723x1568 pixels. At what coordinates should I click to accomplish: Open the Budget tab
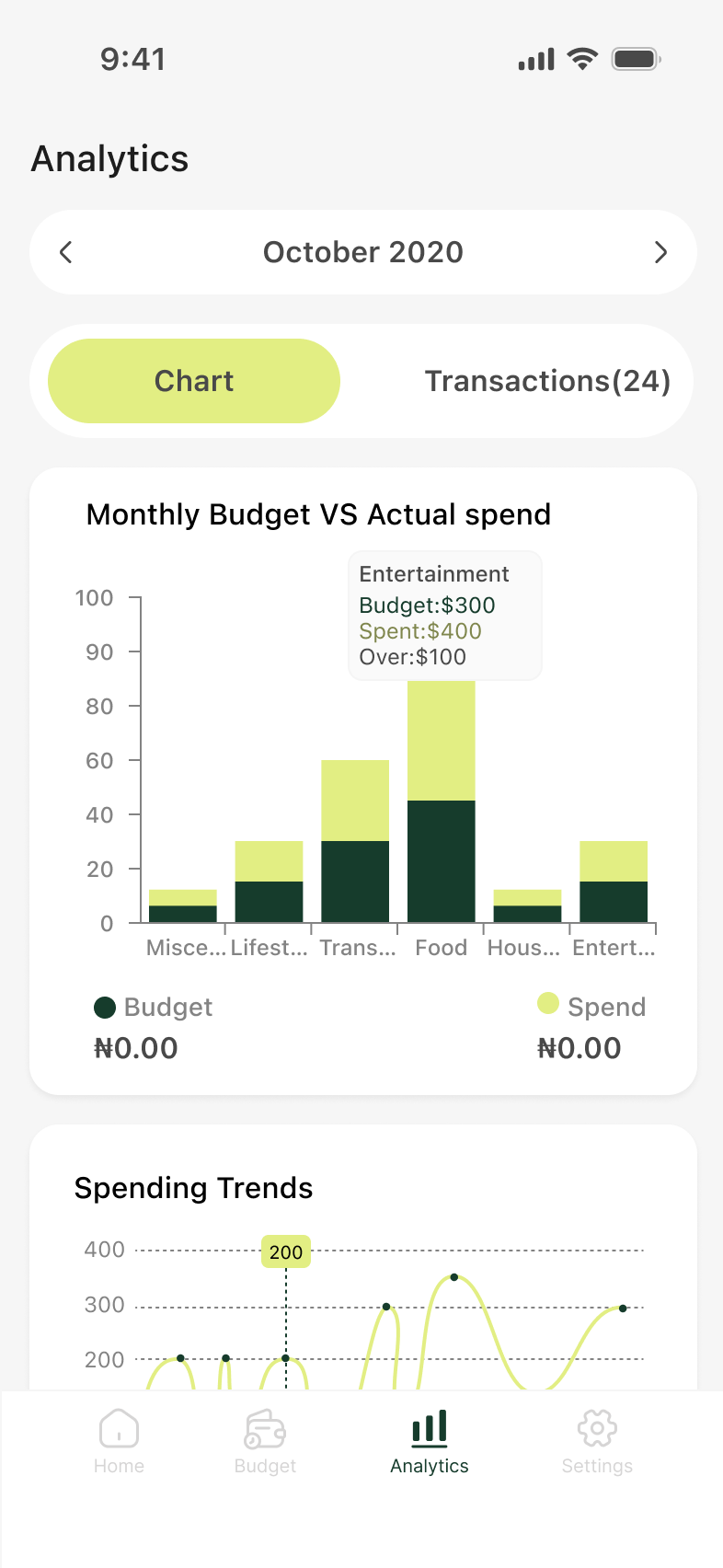pyautogui.click(x=265, y=1440)
